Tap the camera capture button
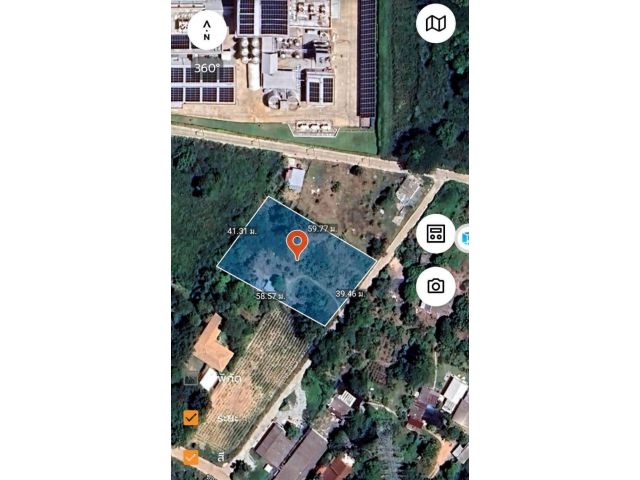 (435, 286)
